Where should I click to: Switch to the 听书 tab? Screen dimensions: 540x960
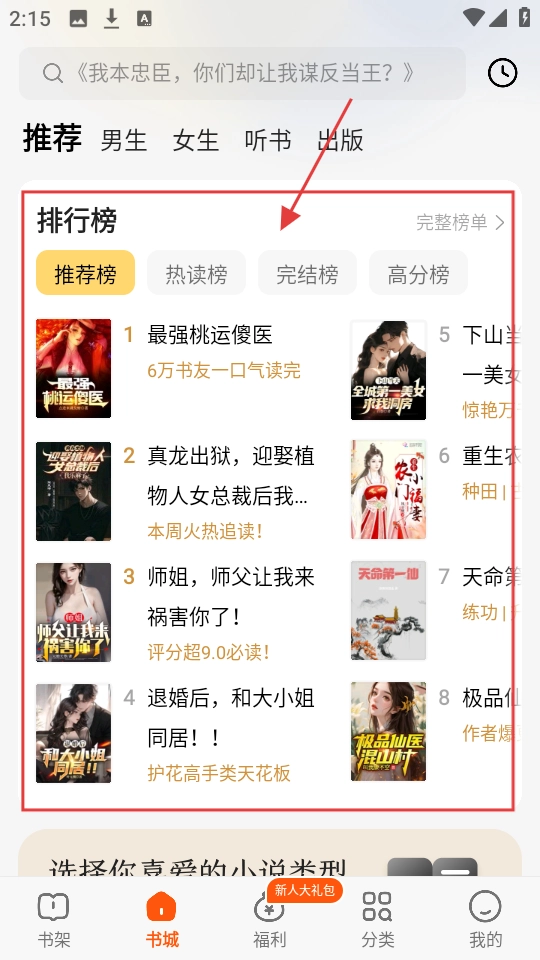point(268,140)
